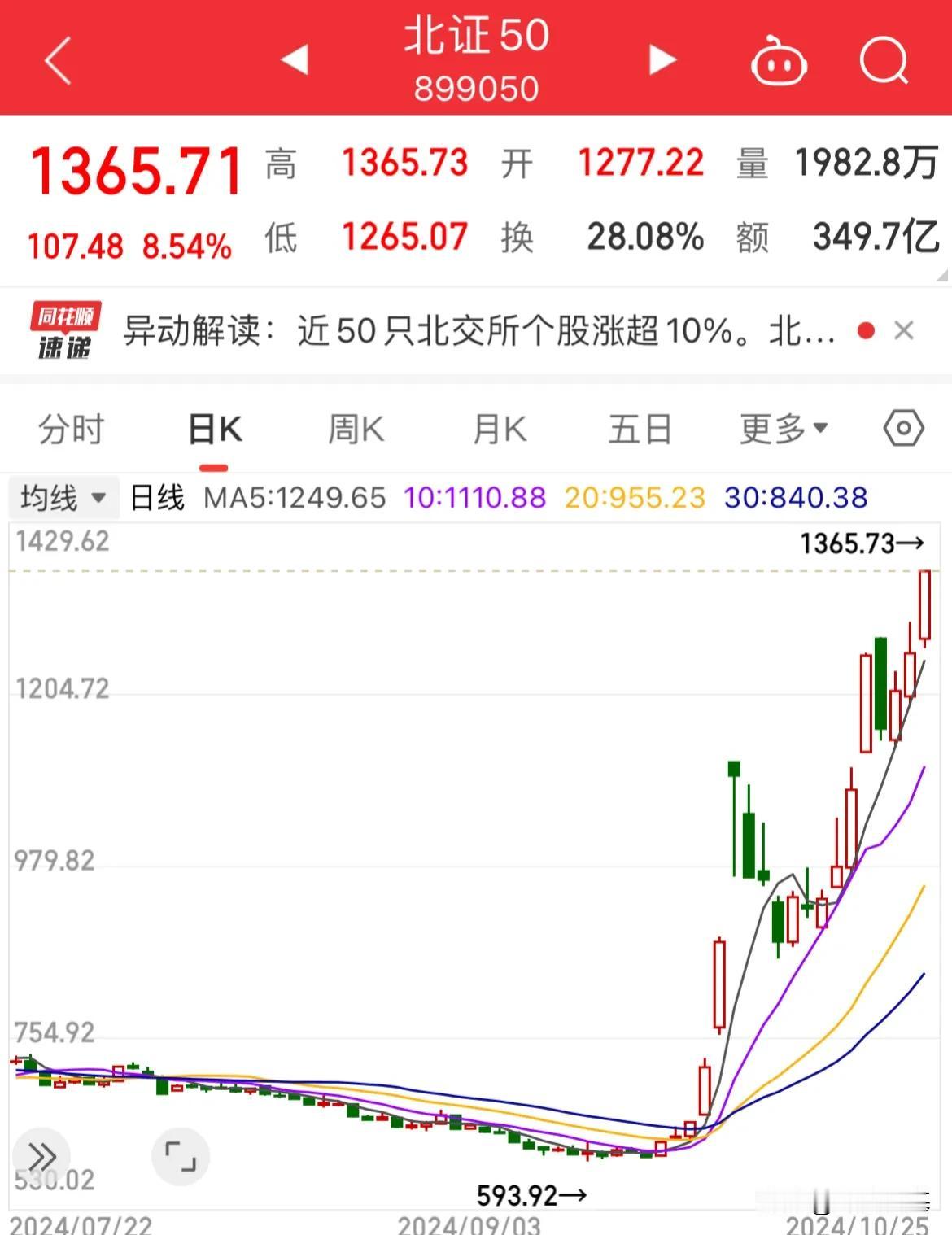Select the 日线 moving average label
The width and height of the screenshot is (952, 1235).
(156, 496)
